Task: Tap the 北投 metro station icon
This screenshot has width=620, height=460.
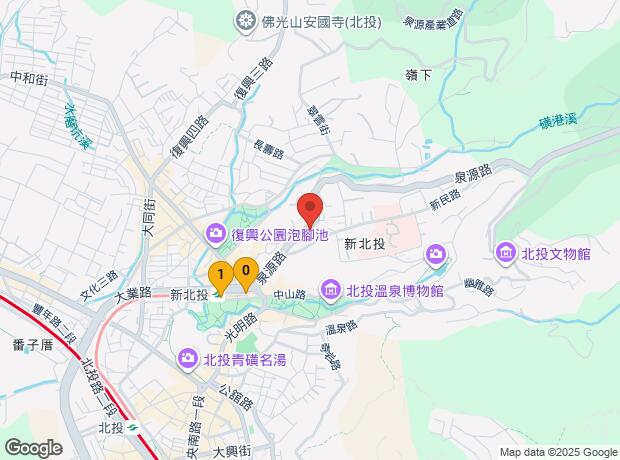Action: (132, 428)
